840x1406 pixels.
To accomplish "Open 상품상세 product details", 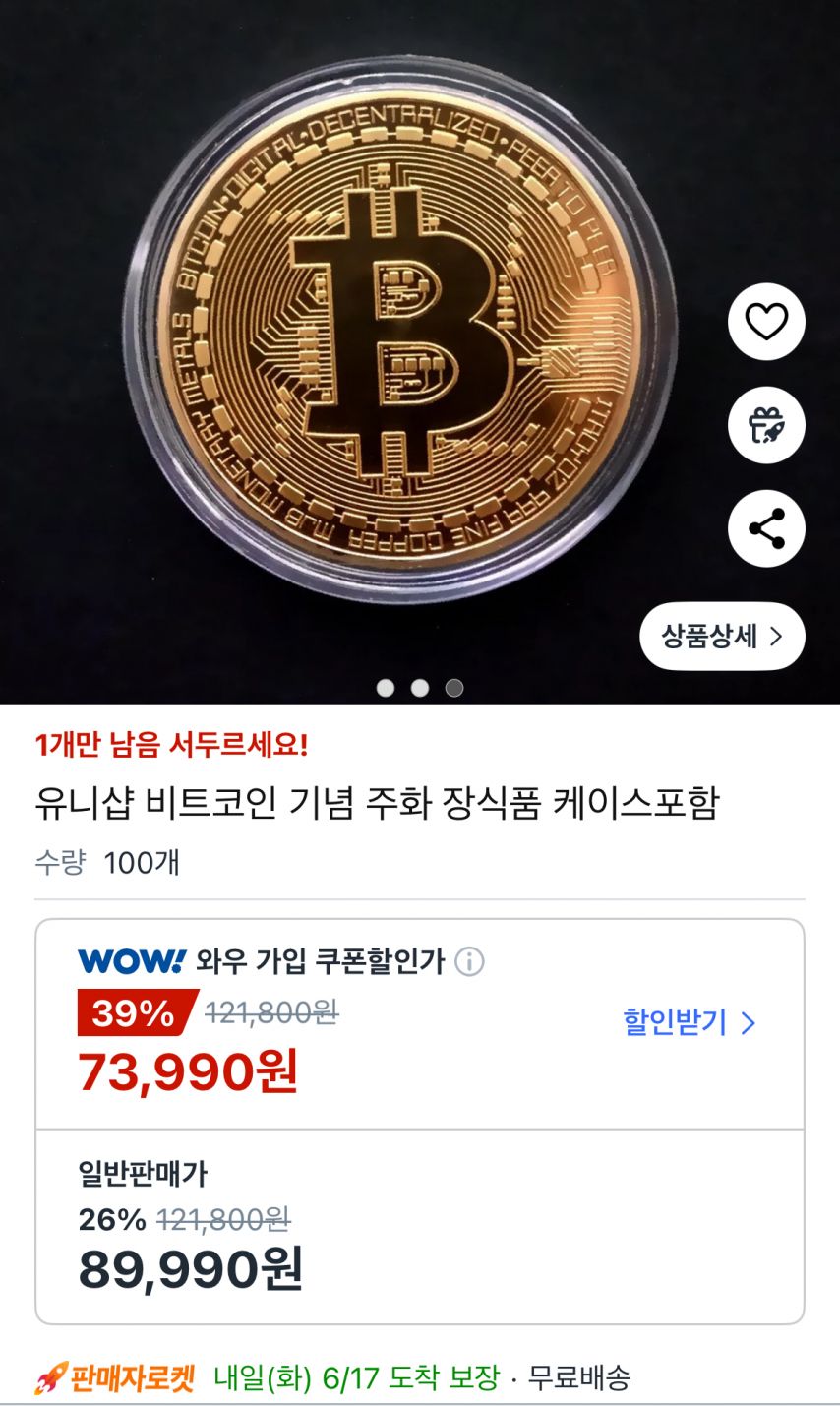I will [x=722, y=636].
